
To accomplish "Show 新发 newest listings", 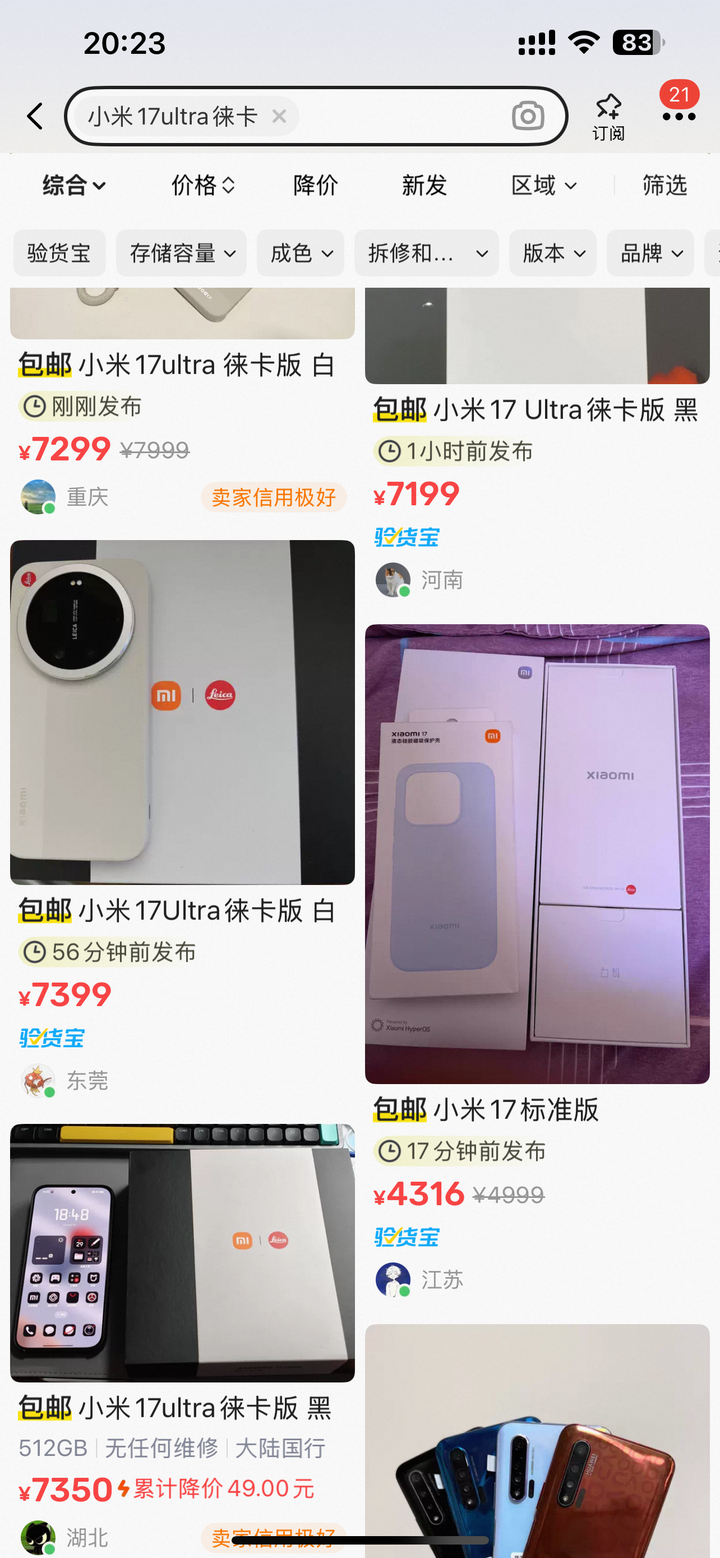I will coord(424,185).
